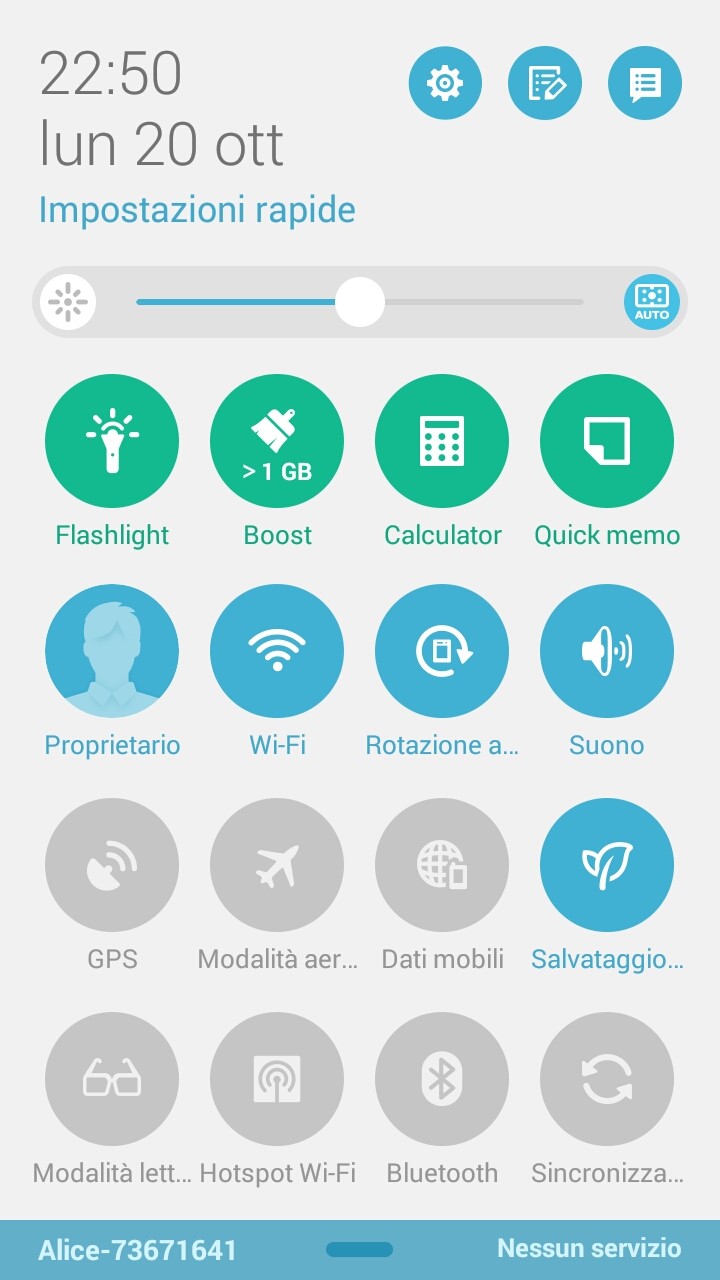Toggle auto brightness
Image resolution: width=720 pixels, height=1280 pixels.
point(651,301)
